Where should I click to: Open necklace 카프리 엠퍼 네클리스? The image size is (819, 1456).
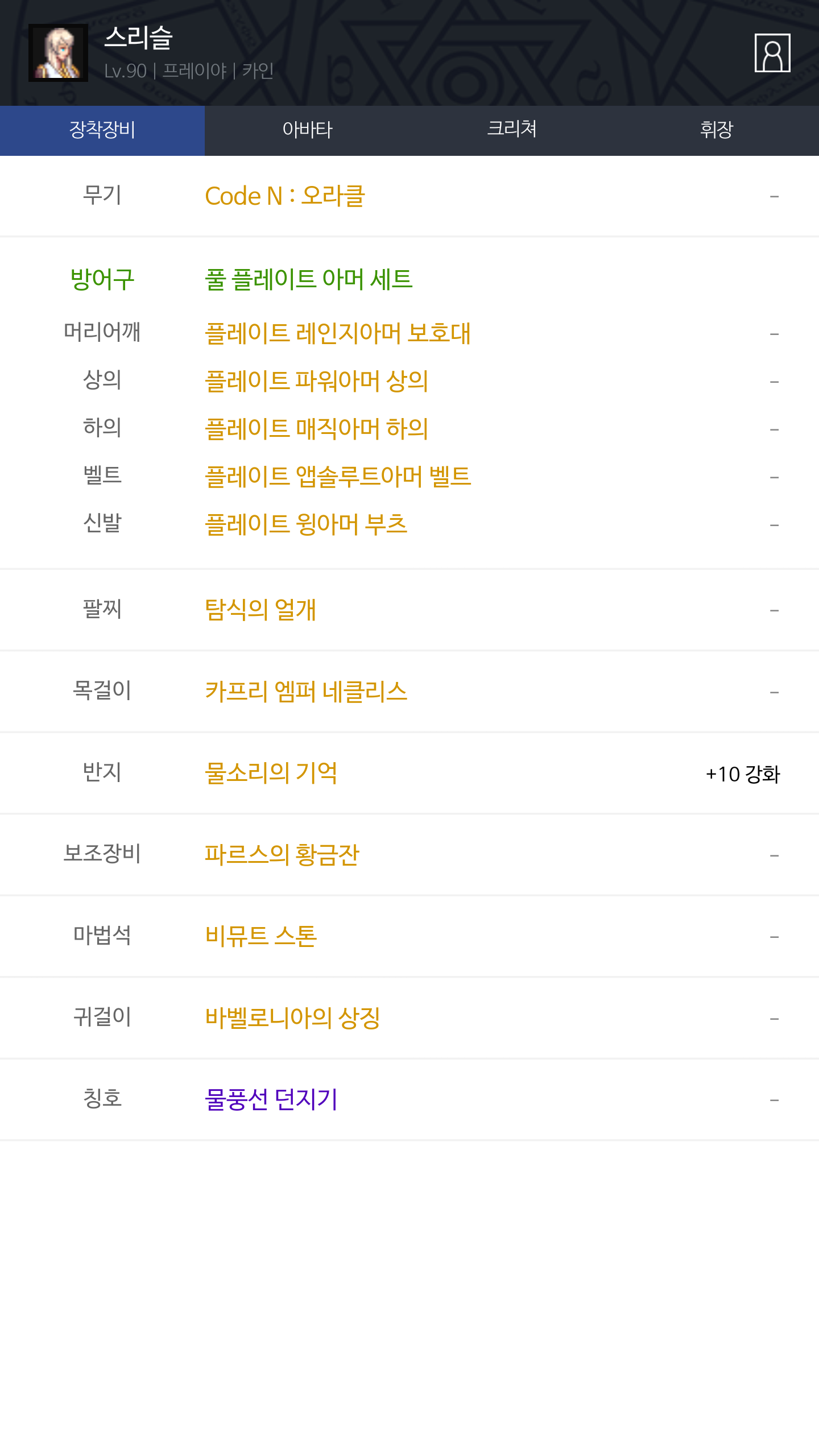(306, 692)
